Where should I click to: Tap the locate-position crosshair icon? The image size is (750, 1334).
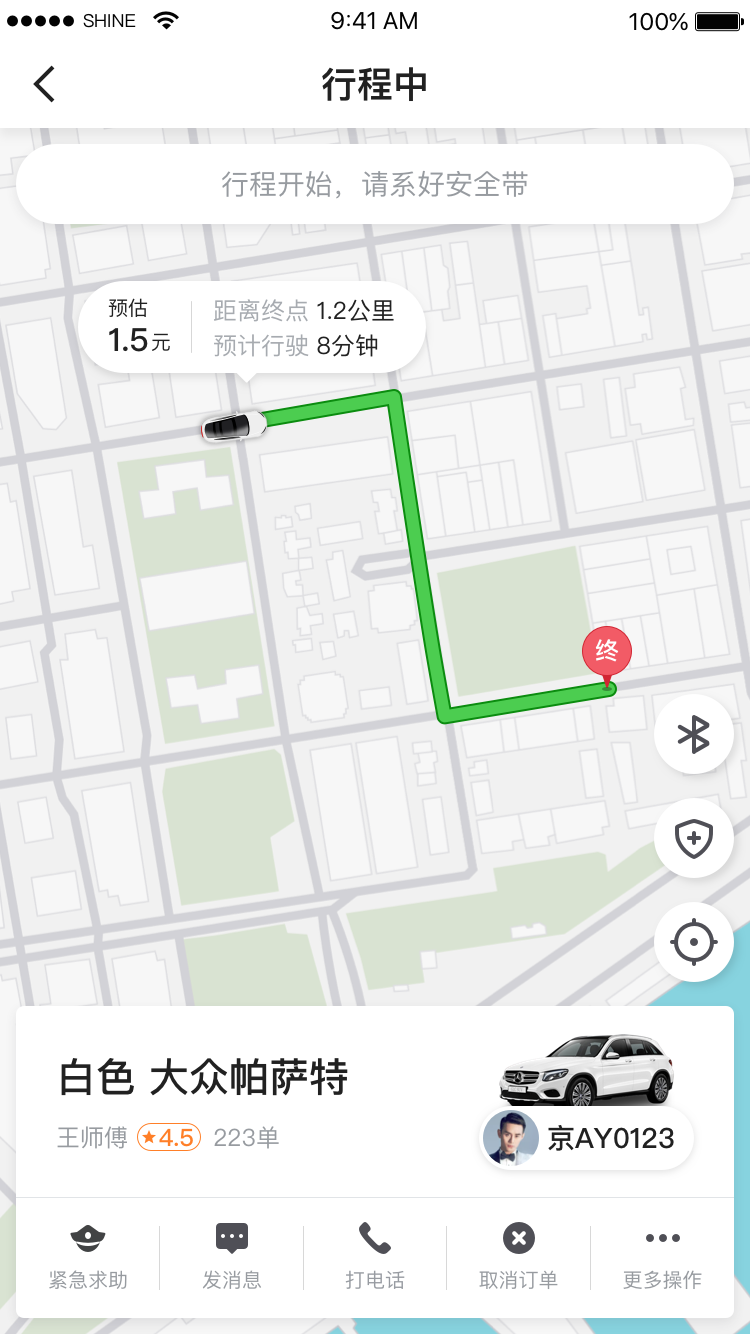point(694,941)
